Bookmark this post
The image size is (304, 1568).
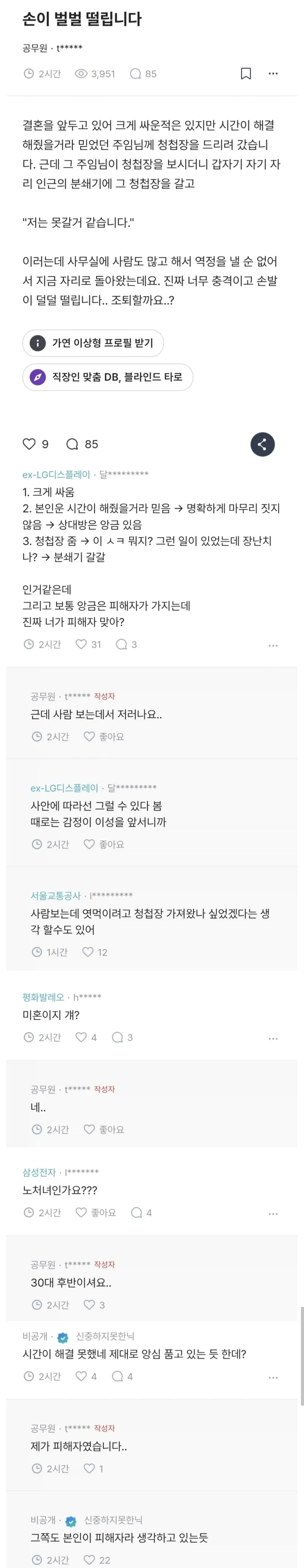click(246, 74)
